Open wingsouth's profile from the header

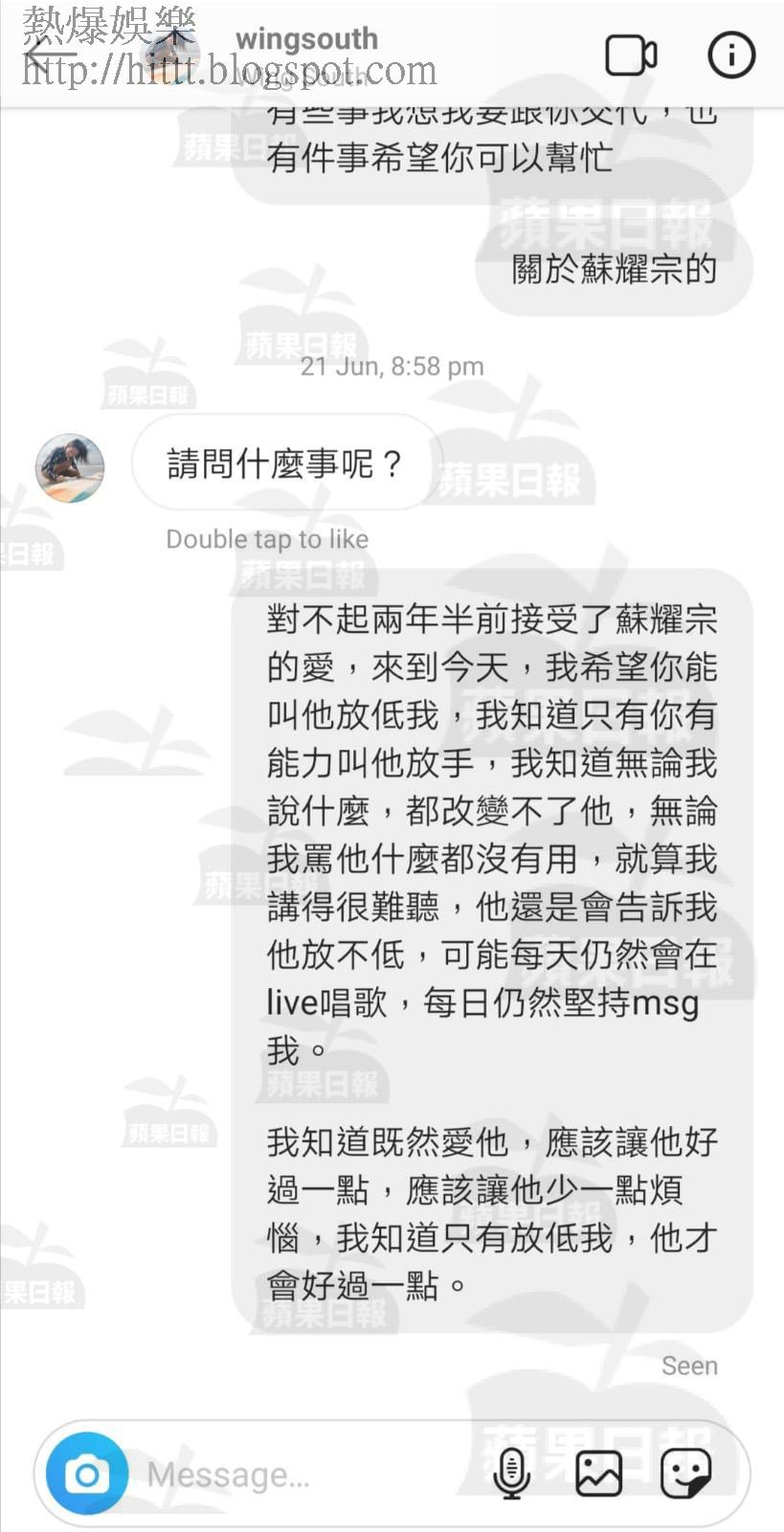click(x=306, y=40)
